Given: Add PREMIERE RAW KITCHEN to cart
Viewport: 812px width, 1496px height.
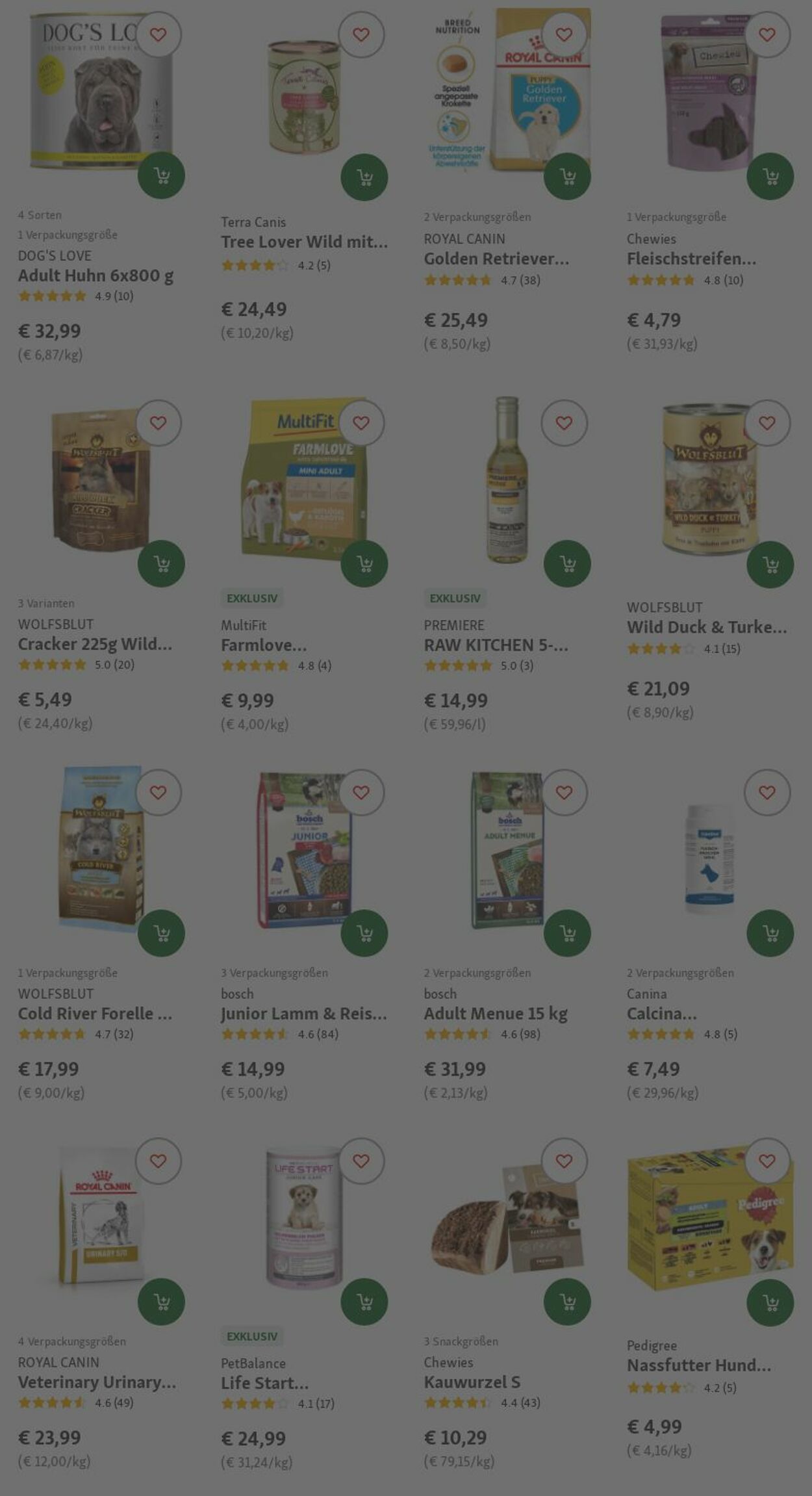Looking at the screenshot, I should pos(567,563).
